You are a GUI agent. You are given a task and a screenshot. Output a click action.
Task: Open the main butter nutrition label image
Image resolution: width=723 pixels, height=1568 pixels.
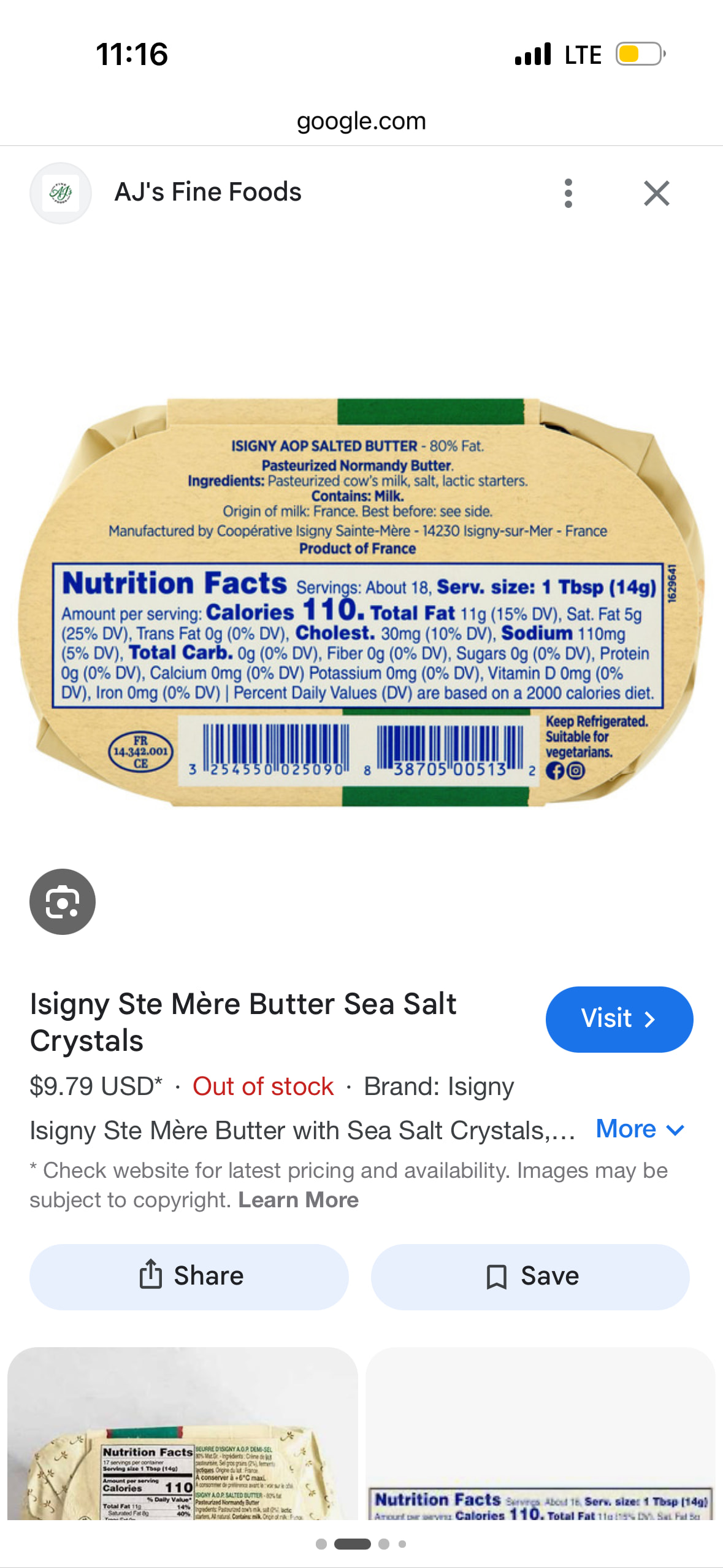[361, 602]
